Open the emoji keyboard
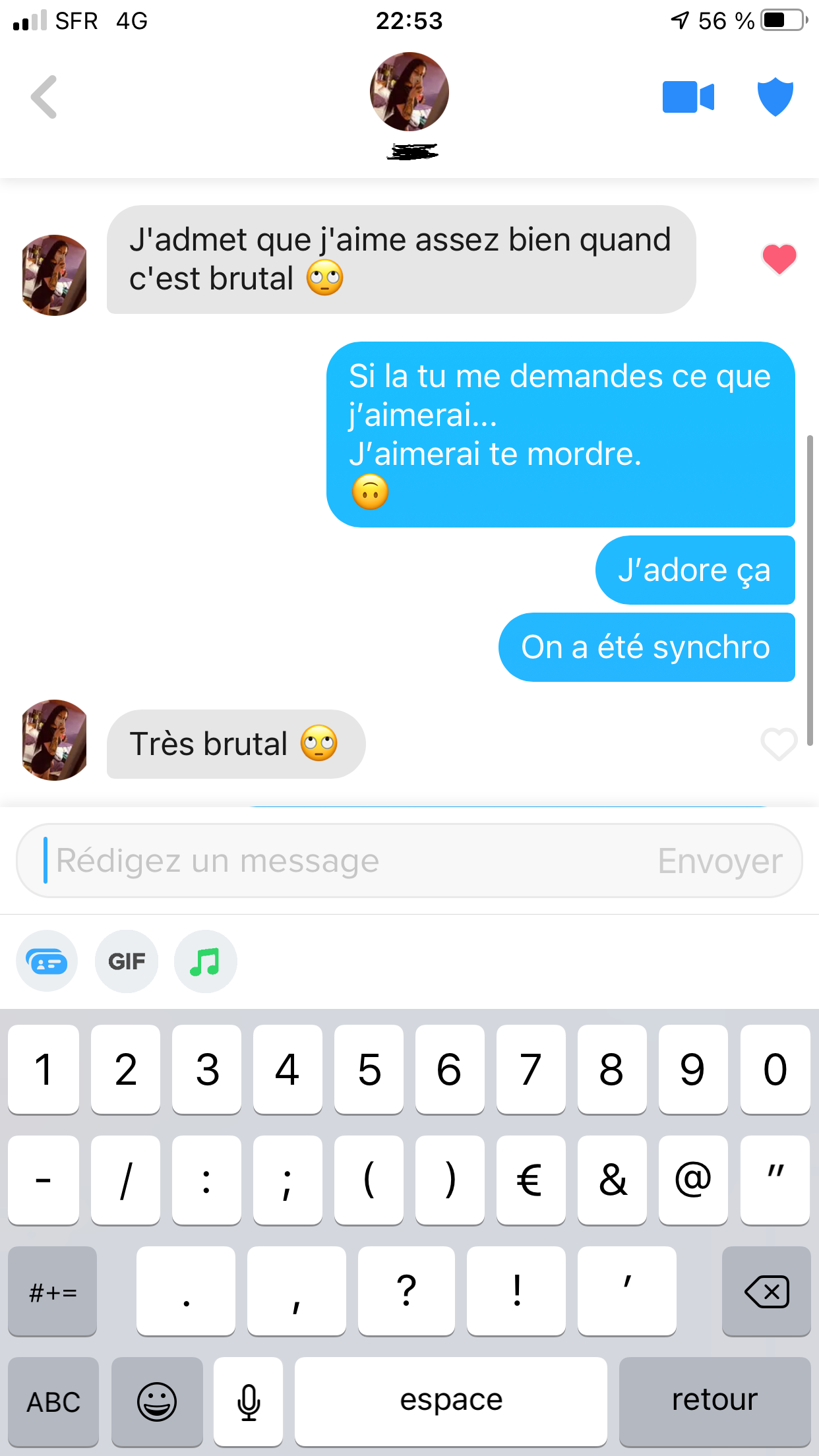The height and width of the screenshot is (1456, 819). tap(157, 1401)
